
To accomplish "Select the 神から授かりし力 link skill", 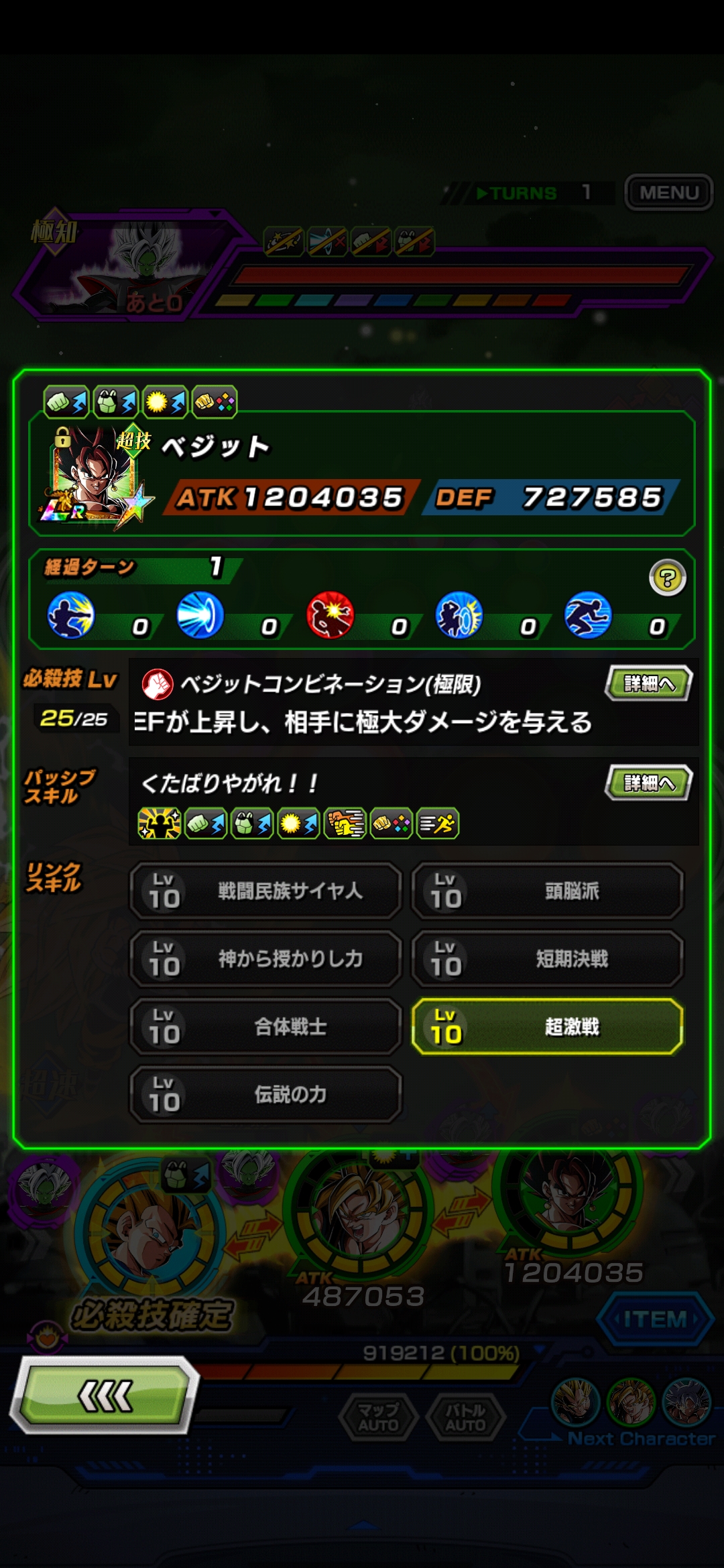I will click(x=265, y=958).
